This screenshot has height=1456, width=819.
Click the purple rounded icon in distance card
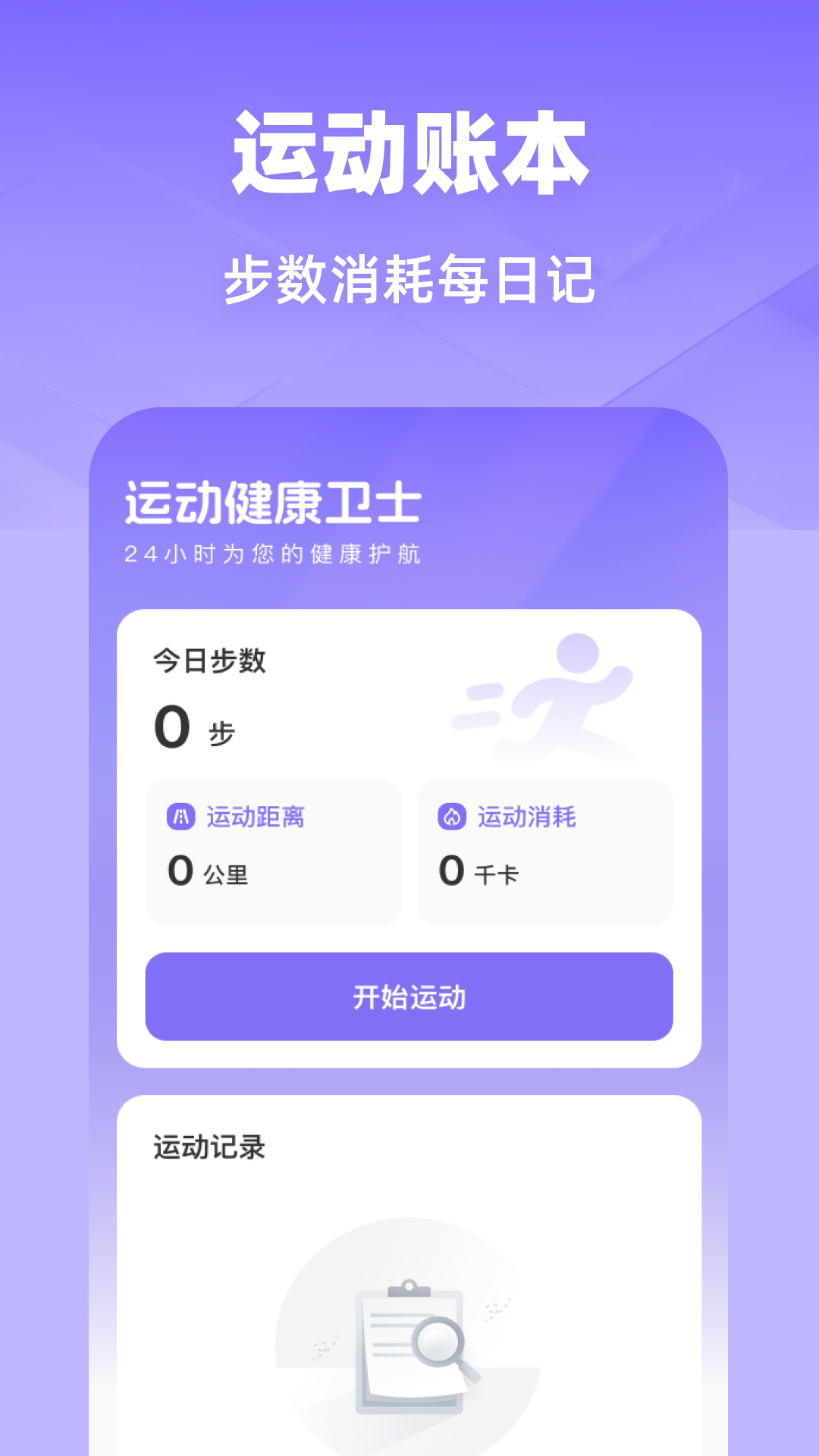coord(182,817)
